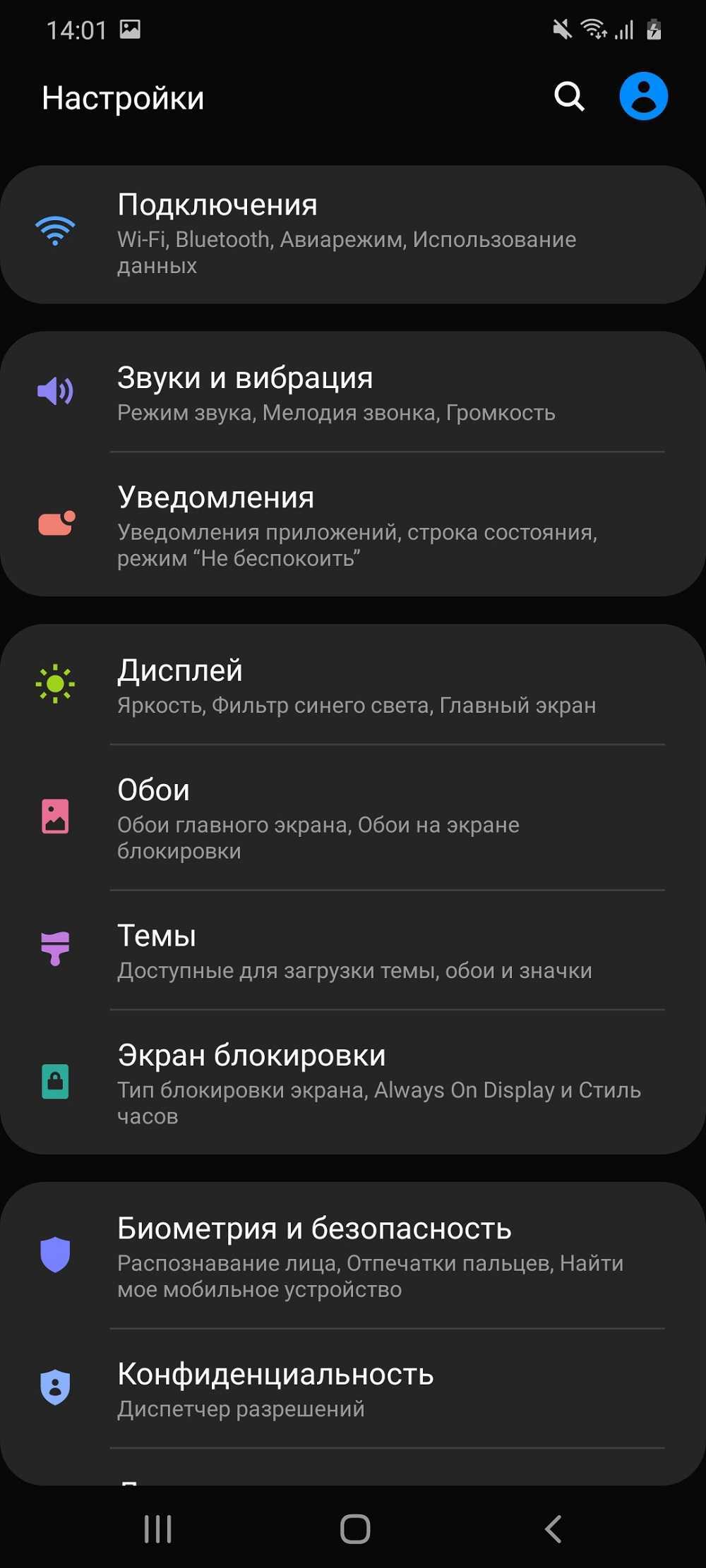The height and width of the screenshot is (1568, 706).
Task: Open the settings search
Action: (x=569, y=97)
